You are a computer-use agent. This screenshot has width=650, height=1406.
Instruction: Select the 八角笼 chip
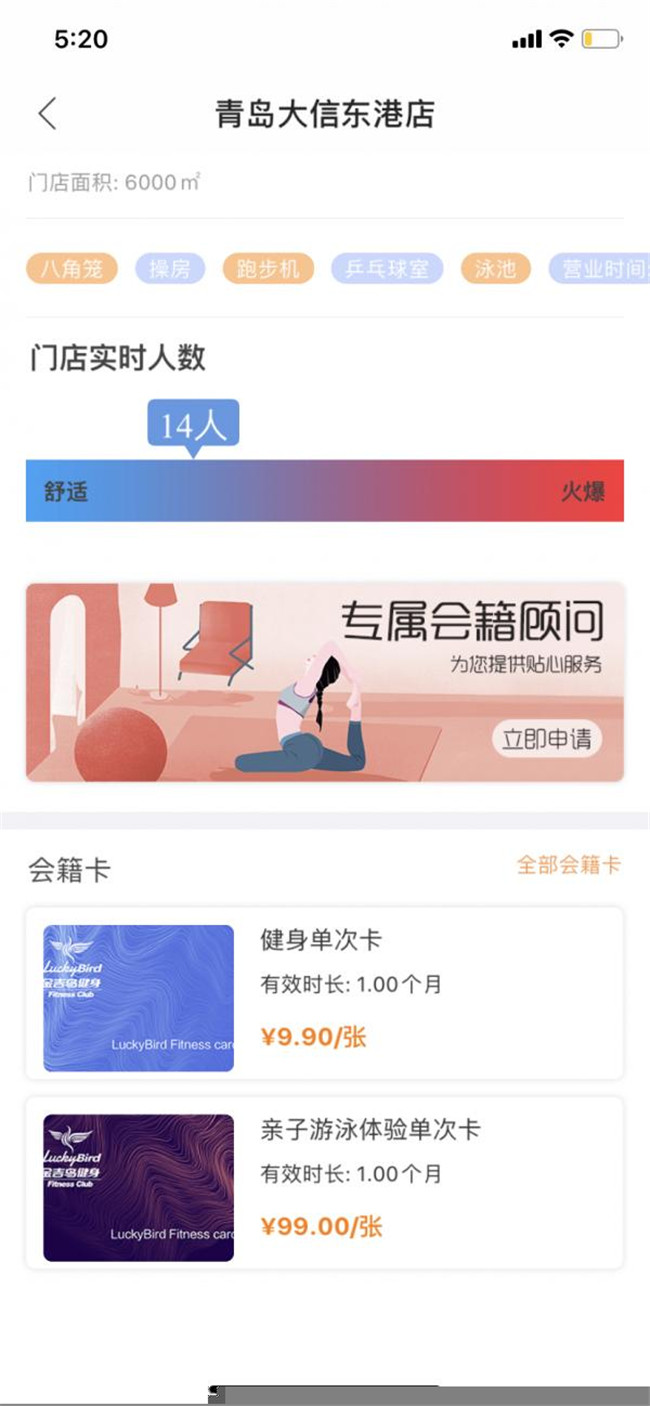coord(72,269)
